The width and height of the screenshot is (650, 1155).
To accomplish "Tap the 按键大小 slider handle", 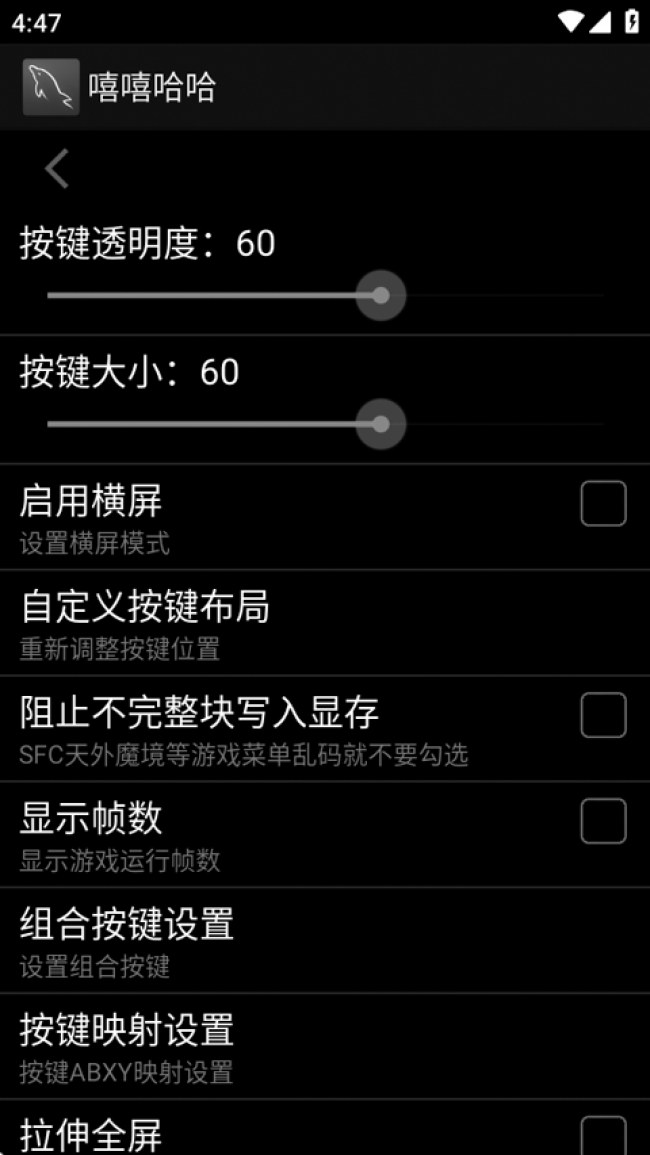I will coord(381,425).
